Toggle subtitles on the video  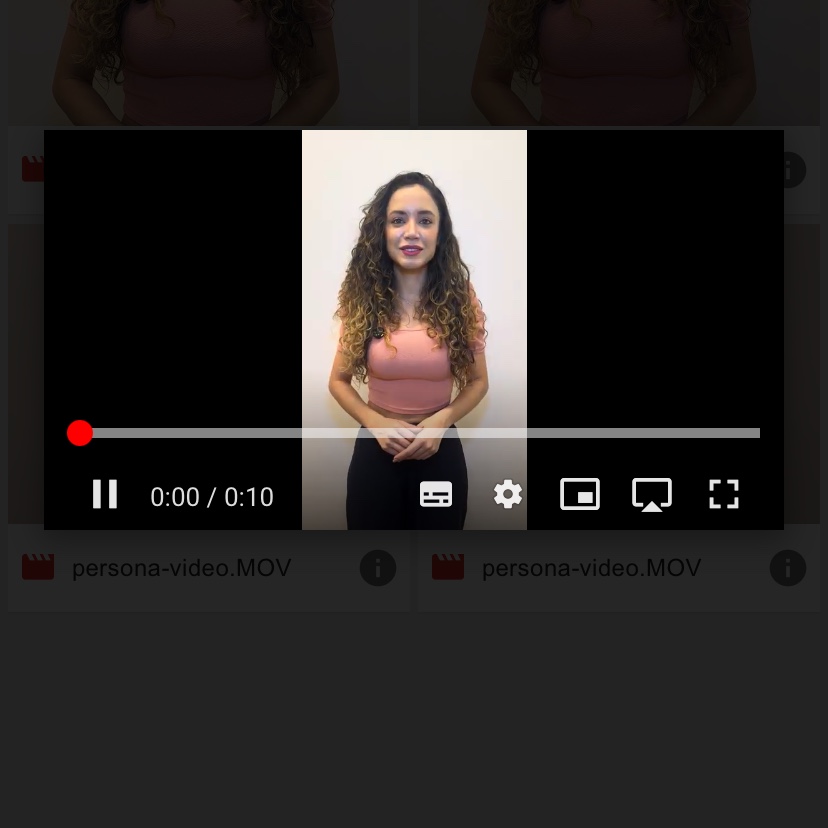click(436, 494)
